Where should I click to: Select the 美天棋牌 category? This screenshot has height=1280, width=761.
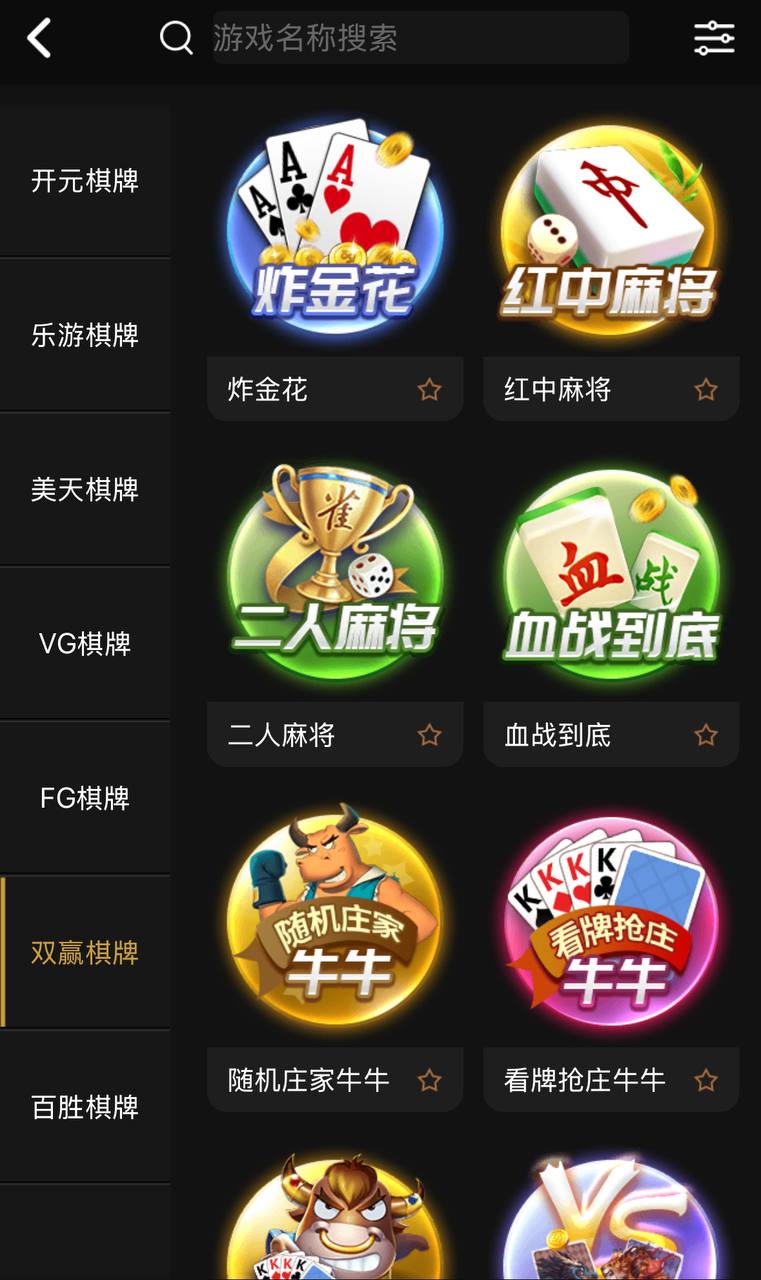85,489
